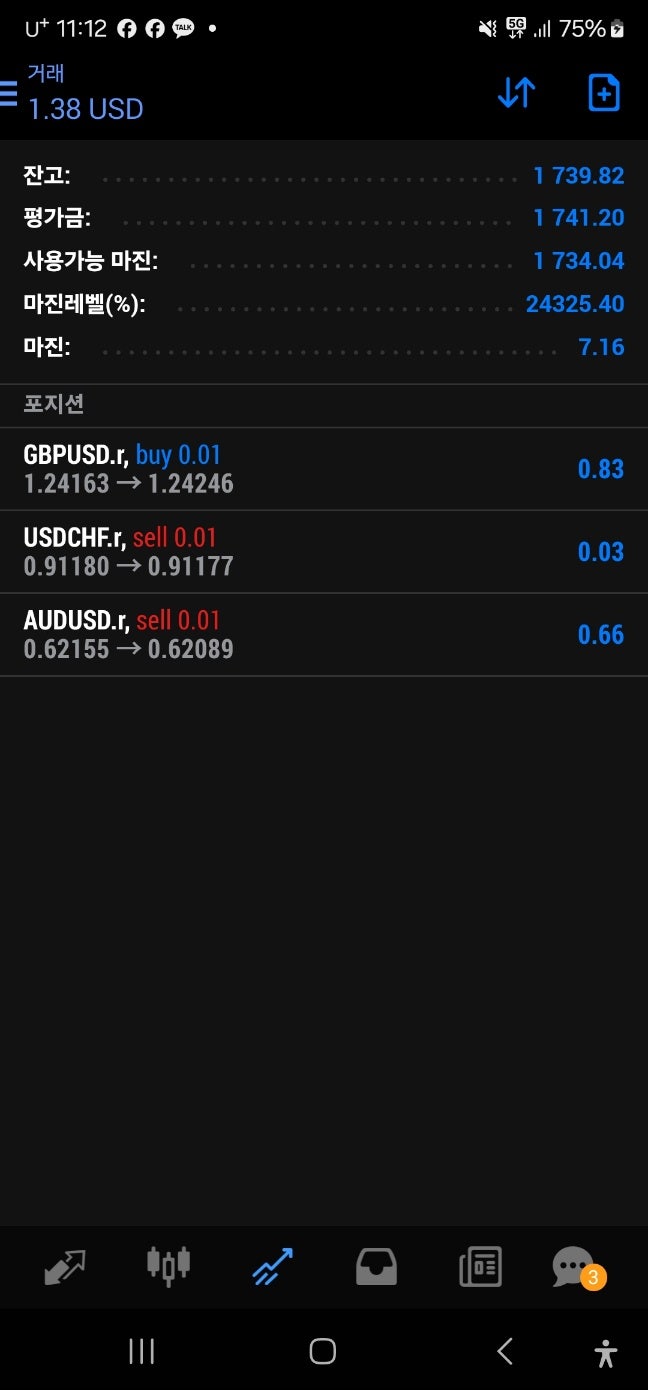Open the history inbox tab
This screenshot has height=1390, width=648.
click(x=376, y=1267)
